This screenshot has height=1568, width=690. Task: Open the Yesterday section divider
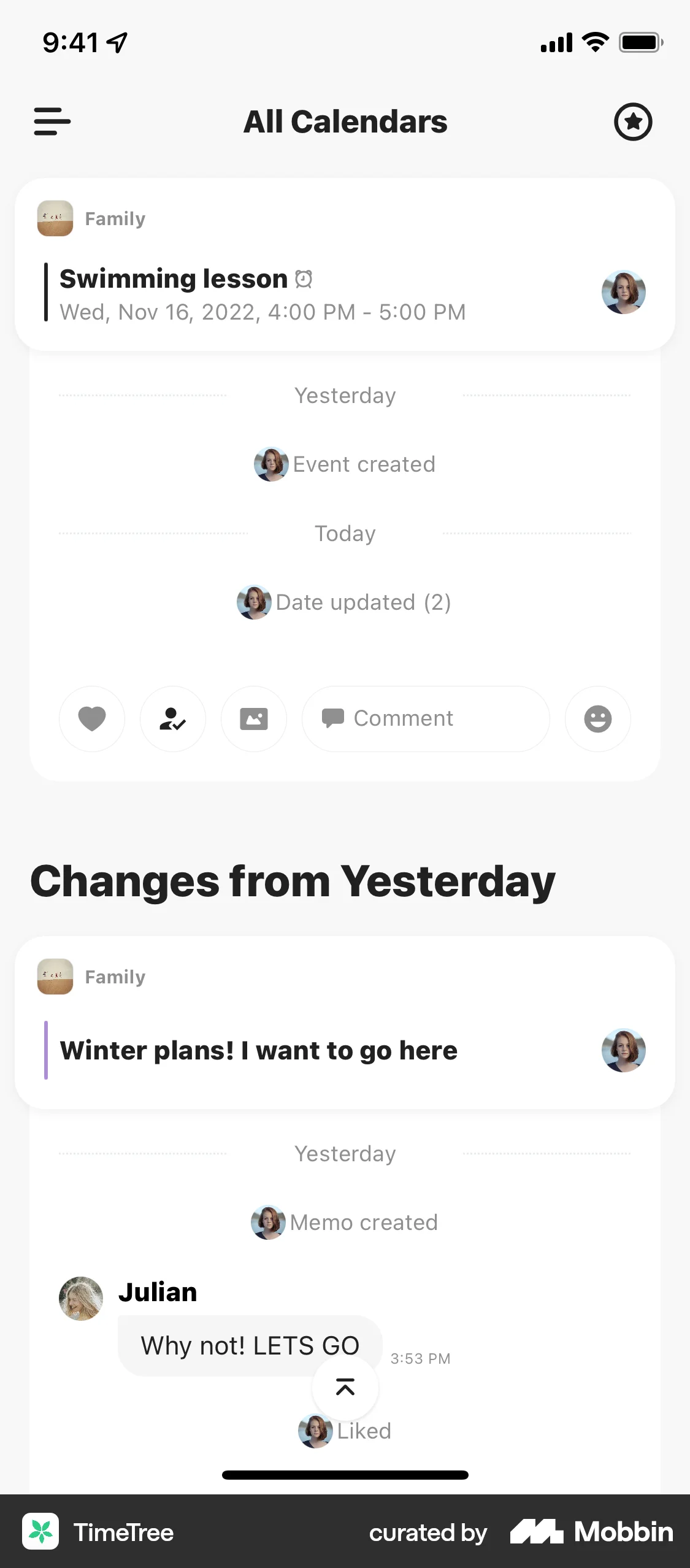point(345,395)
